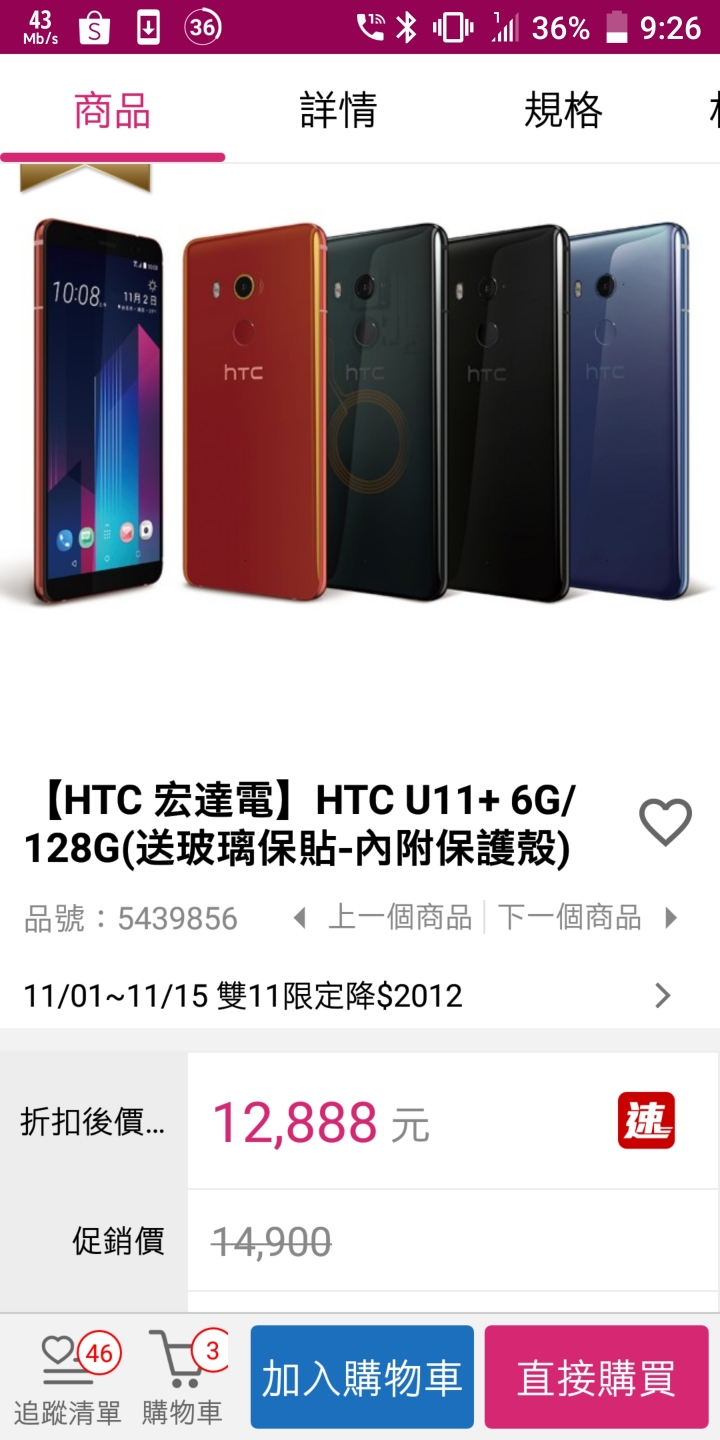Add product to favorites with heart icon
Viewport: 720px width, 1440px height.
point(665,823)
